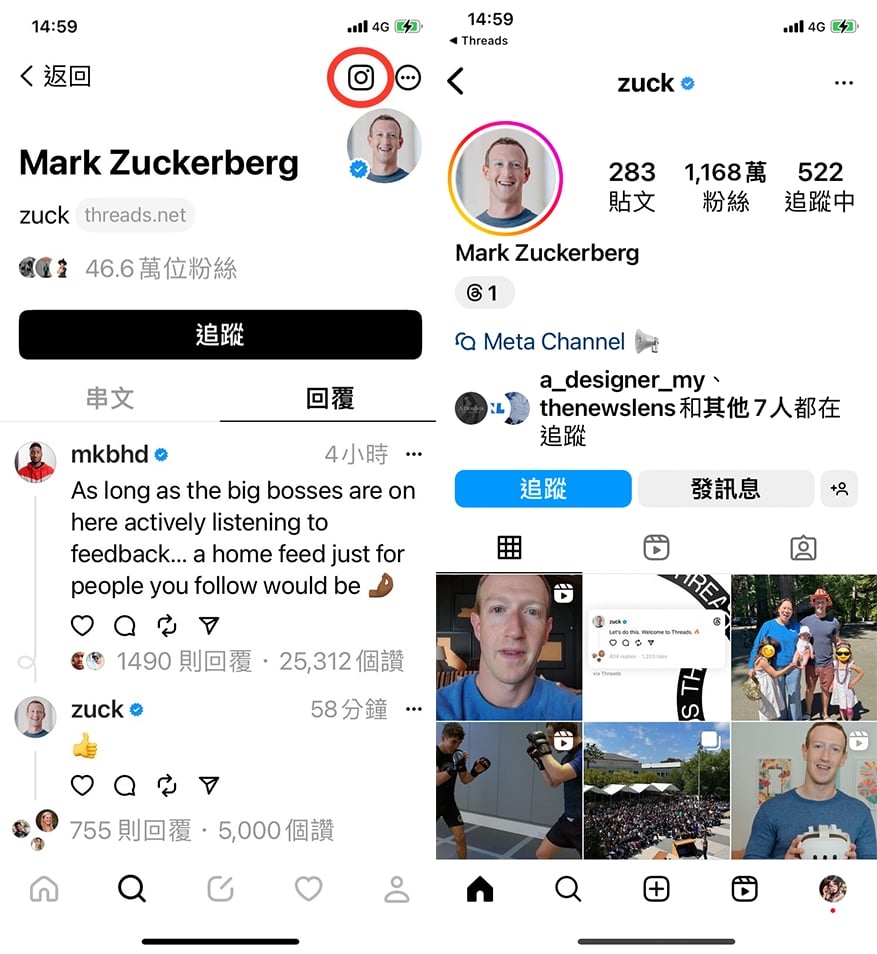Tap 返回 to go back in Threads
Screen dimensions: 877x954
(x=56, y=76)
